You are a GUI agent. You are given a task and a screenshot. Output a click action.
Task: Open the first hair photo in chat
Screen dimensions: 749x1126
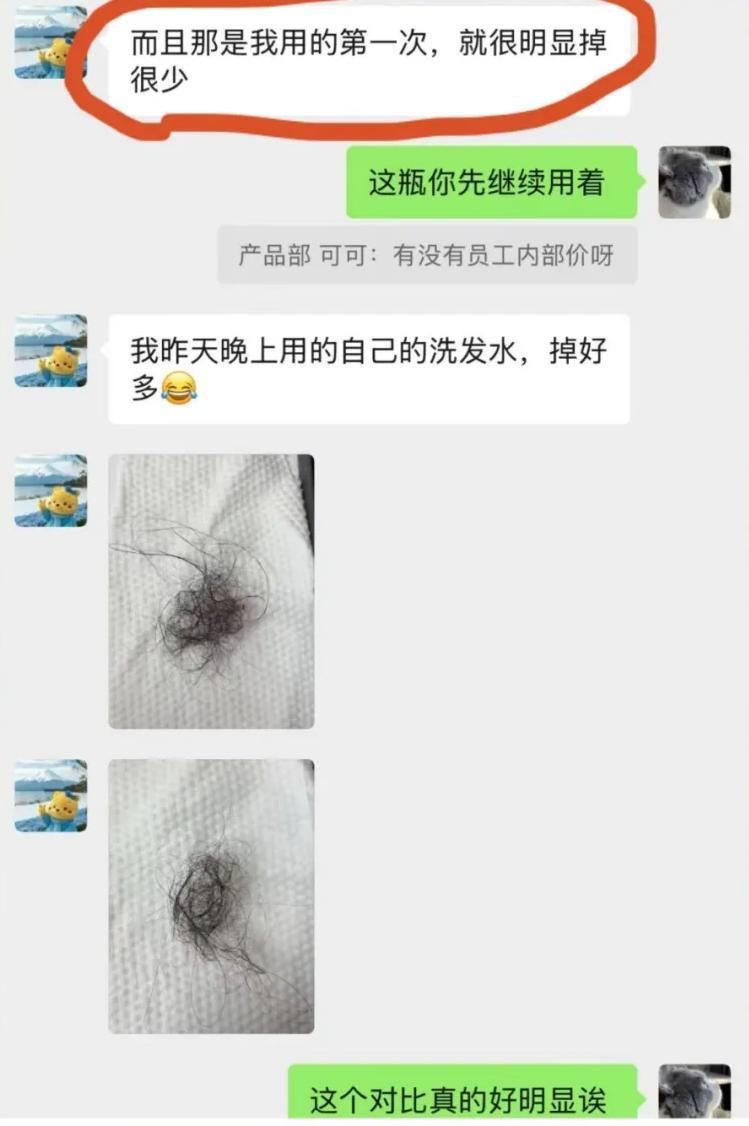[211, 591]
